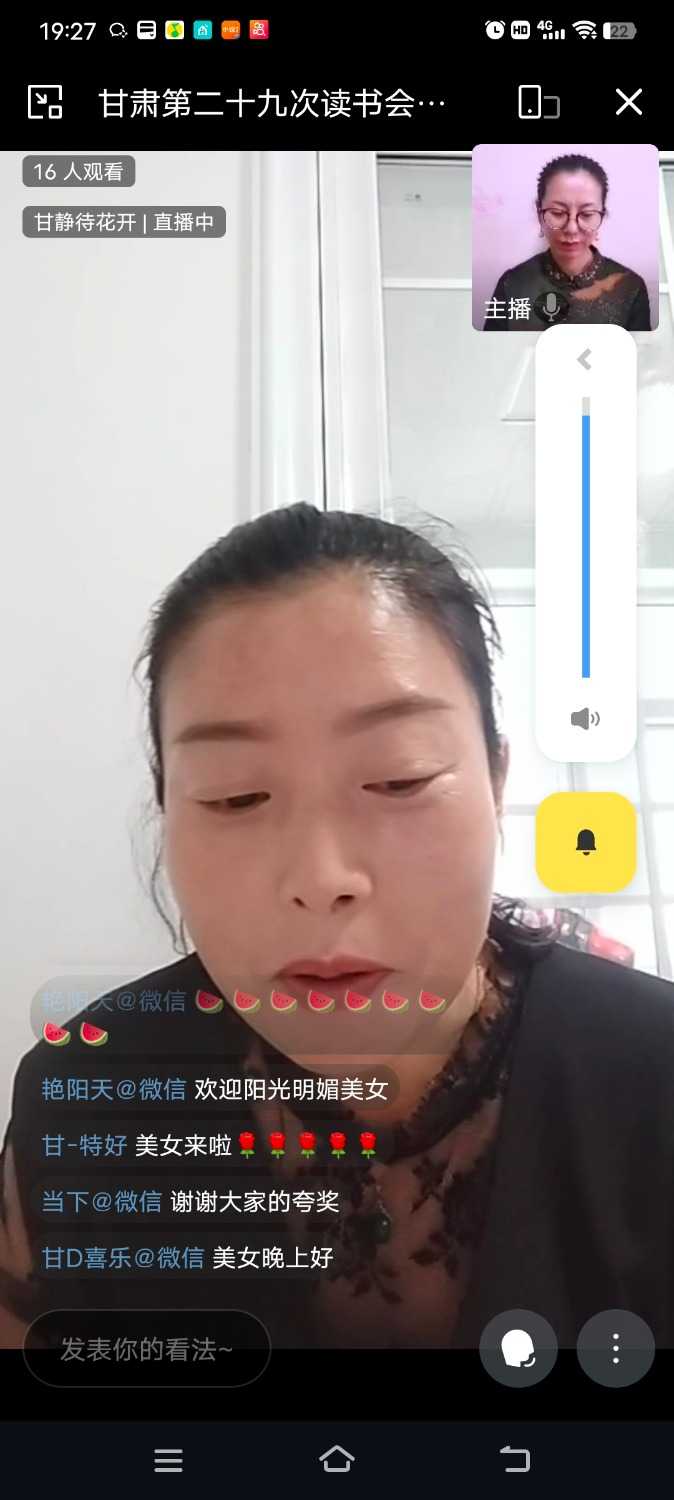This screenshot has height=1500, width=674.
Task: Go back with the system back button
Action: point(515,1460)
